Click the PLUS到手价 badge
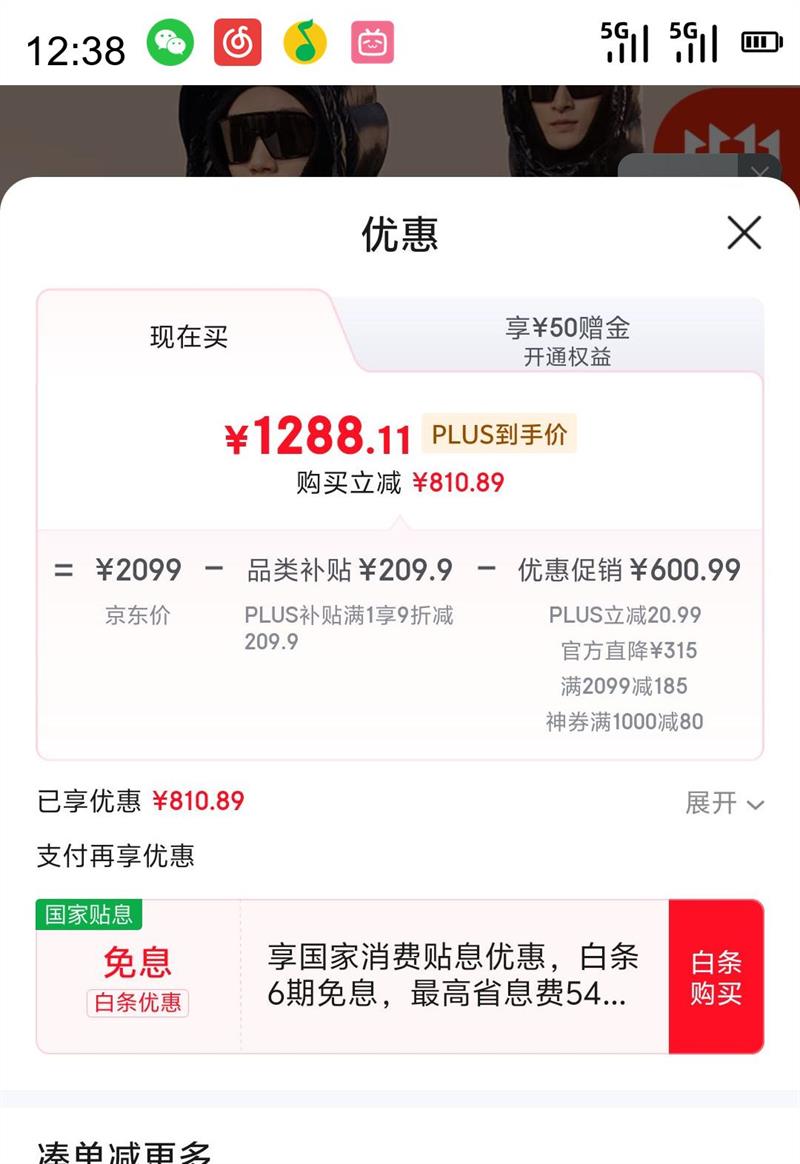This screenshot has width=800, height=1164. pos(500,434)
